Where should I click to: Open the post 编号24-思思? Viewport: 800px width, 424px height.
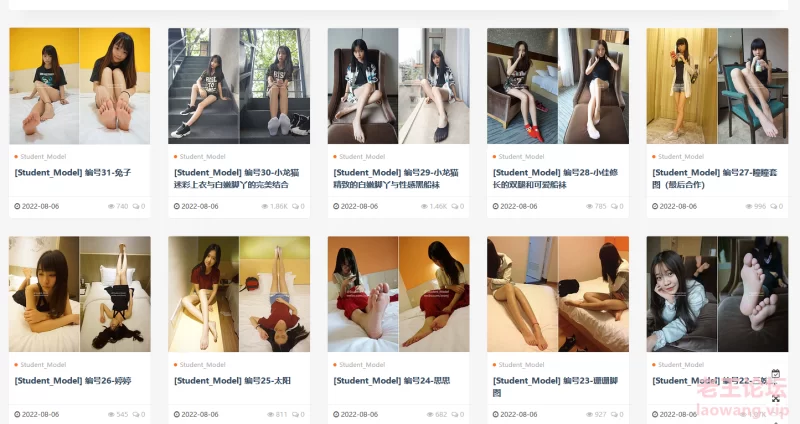click(391, 381)
